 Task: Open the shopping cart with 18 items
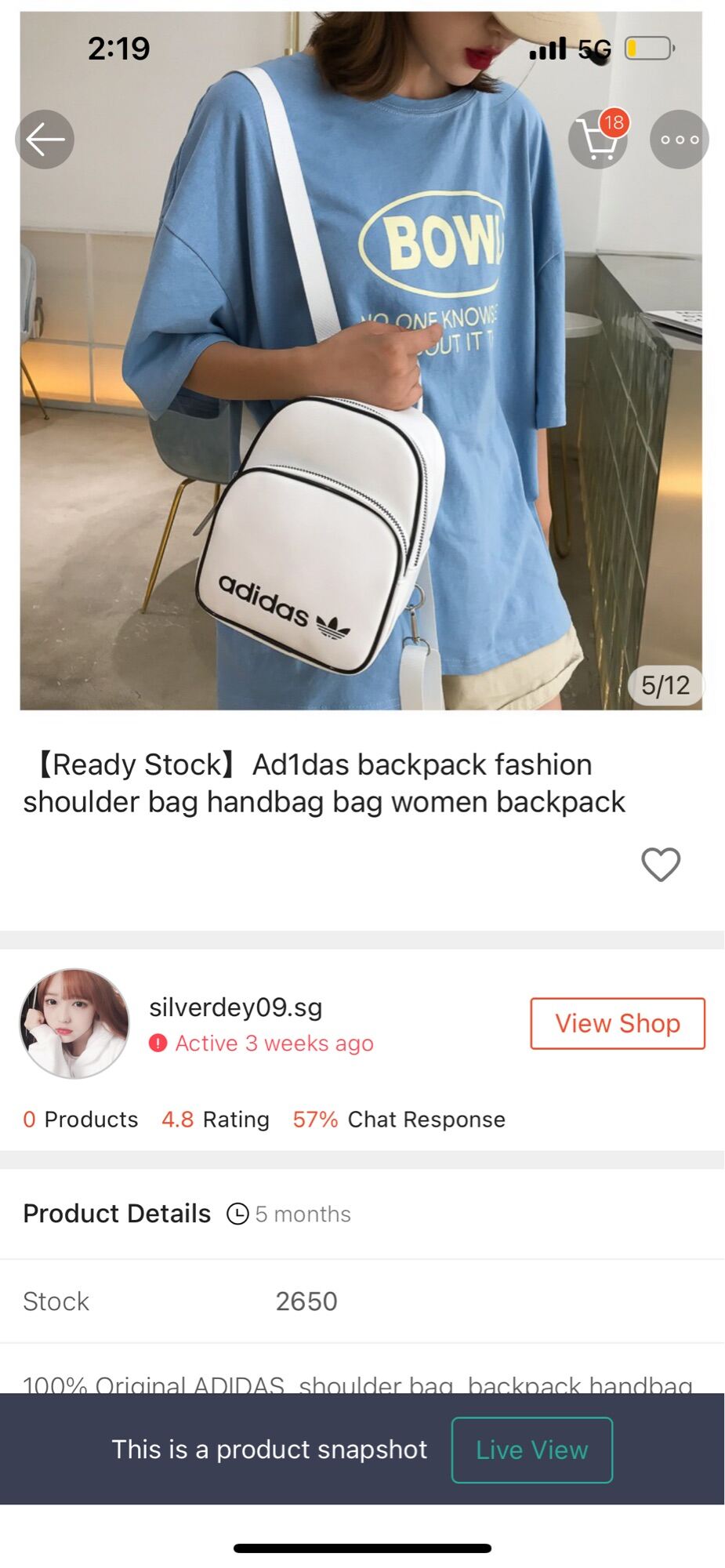(x=598, y=140)
